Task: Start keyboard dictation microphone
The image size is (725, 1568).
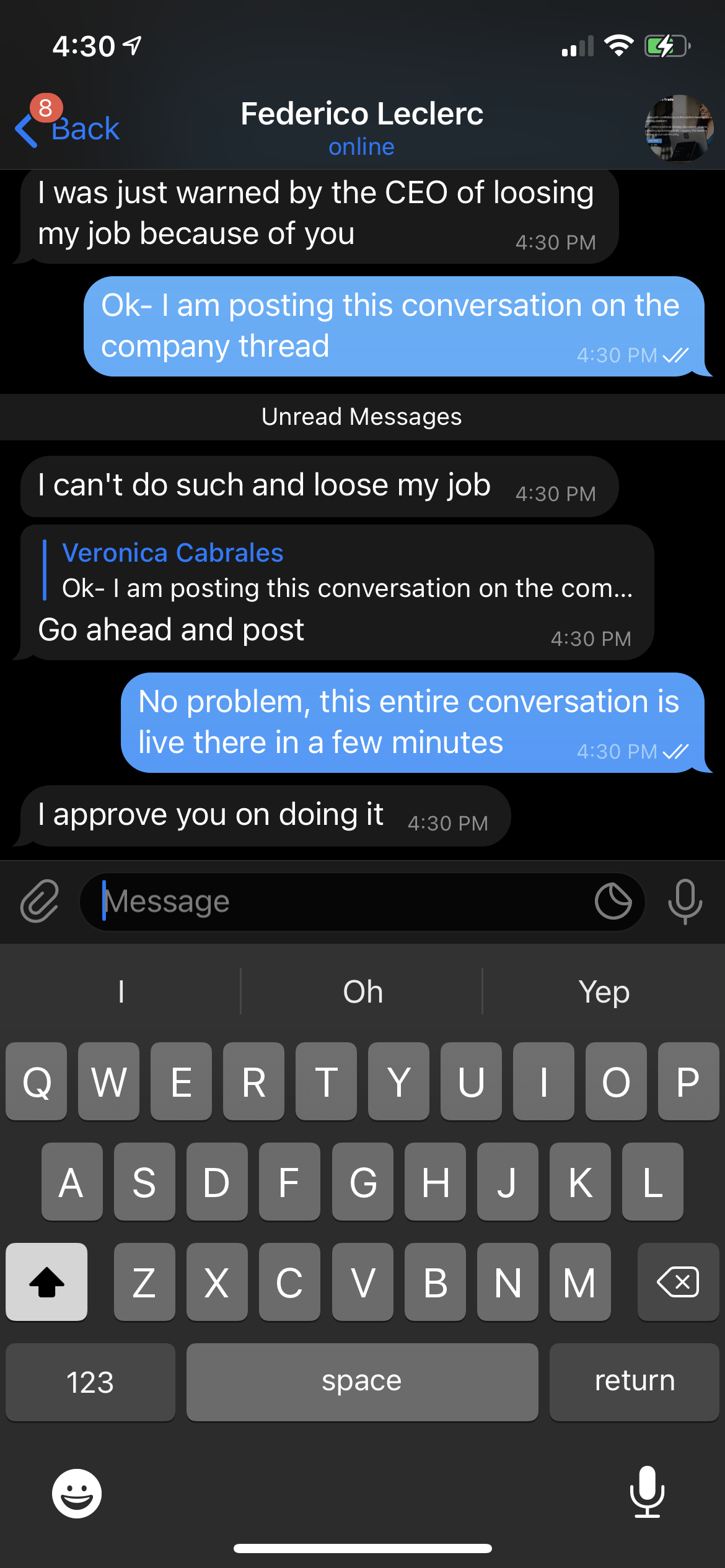Action: coord(647,1492)
